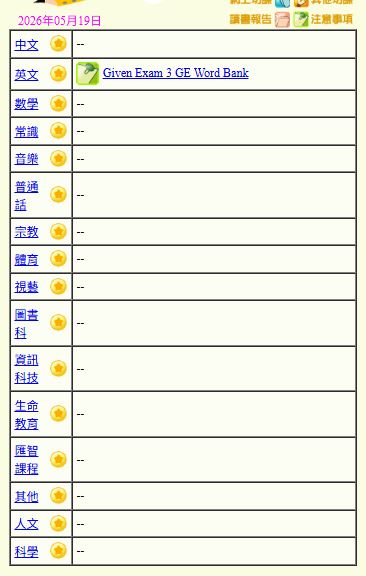Open the 宗教 subject link
Image resolution: width=366 pixels, height=576 pixels.
coord(26,231)
